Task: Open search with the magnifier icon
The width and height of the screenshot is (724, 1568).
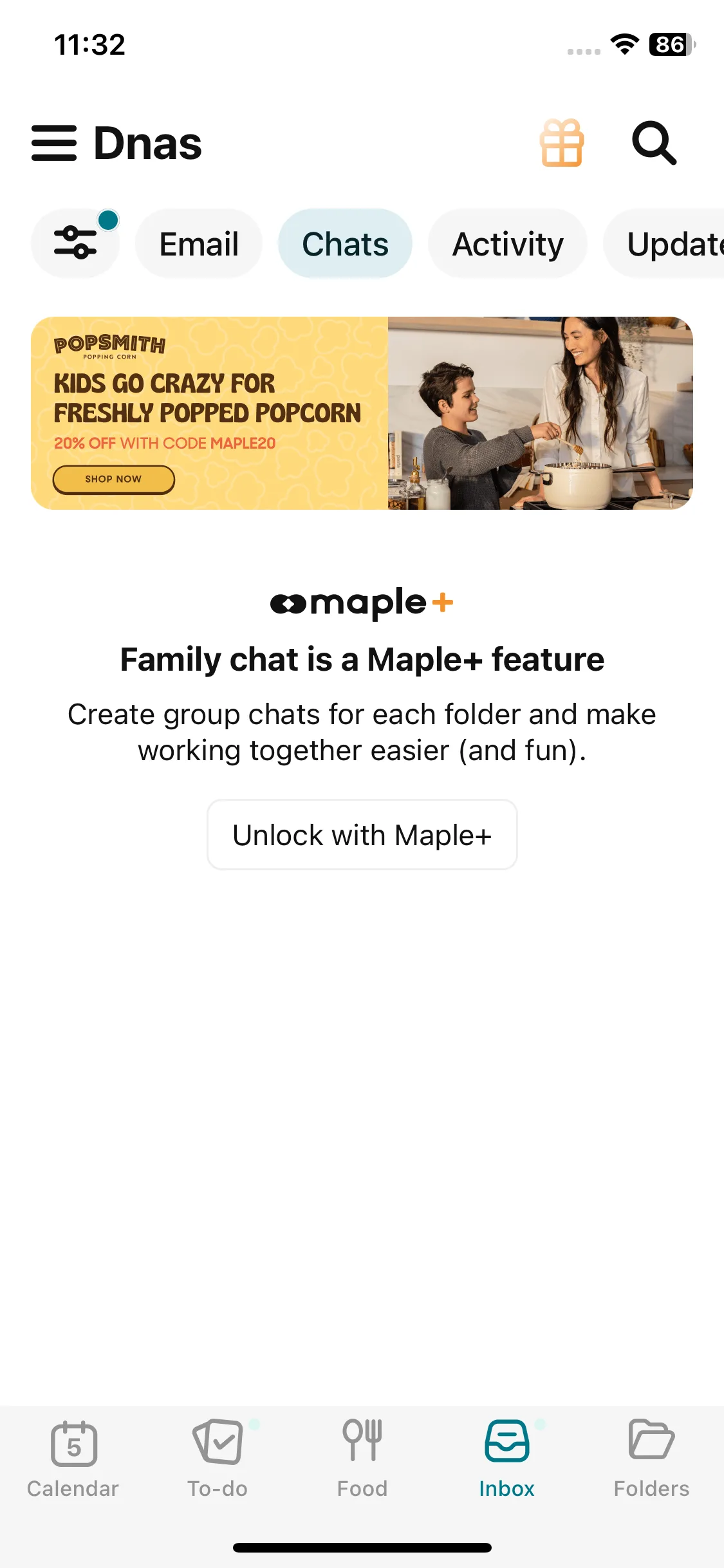Action: [x=654, y=143]
